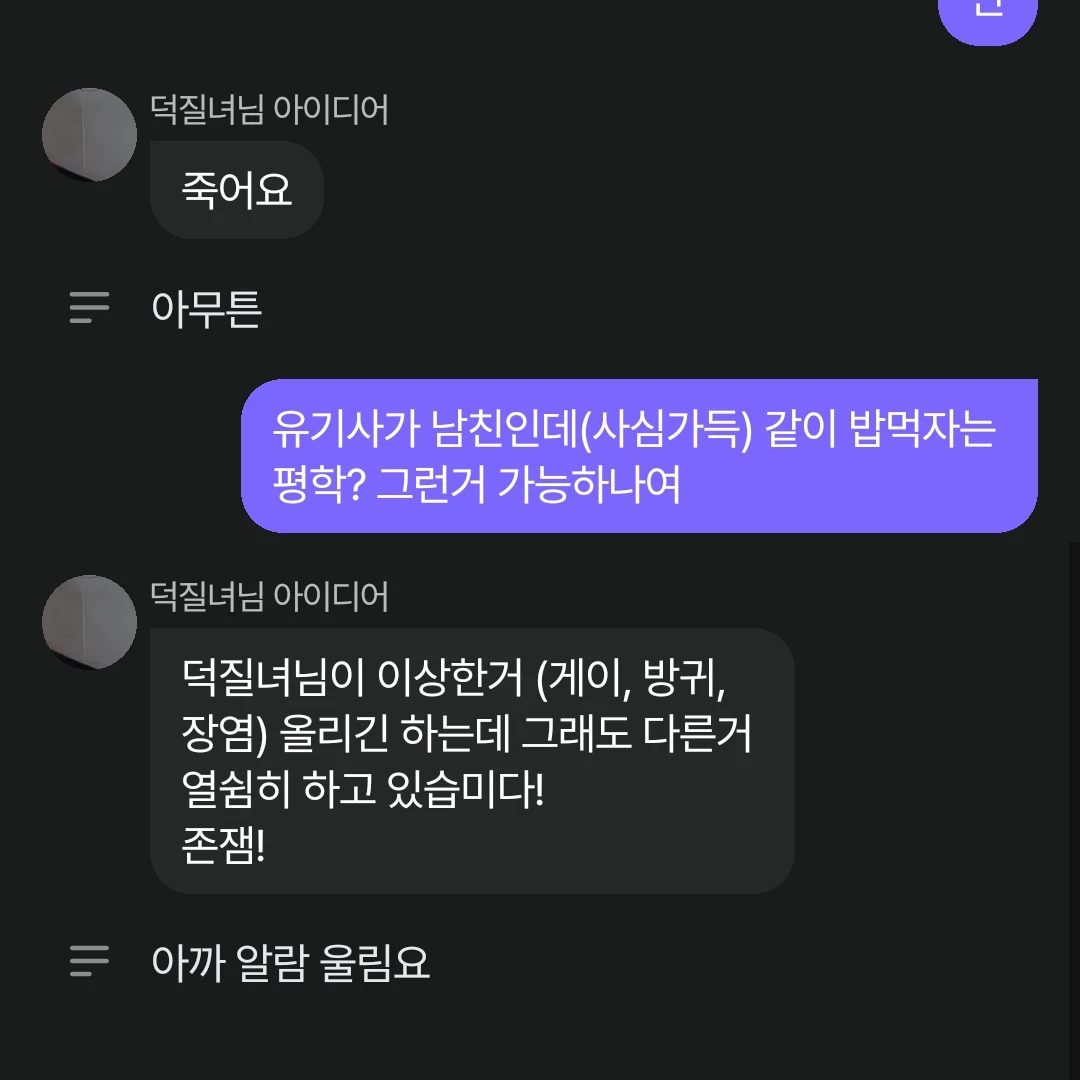Viewport: 1080px width, 1080px height.
Task: Open the "아무튼" thread line
Action: click(206, 309)
